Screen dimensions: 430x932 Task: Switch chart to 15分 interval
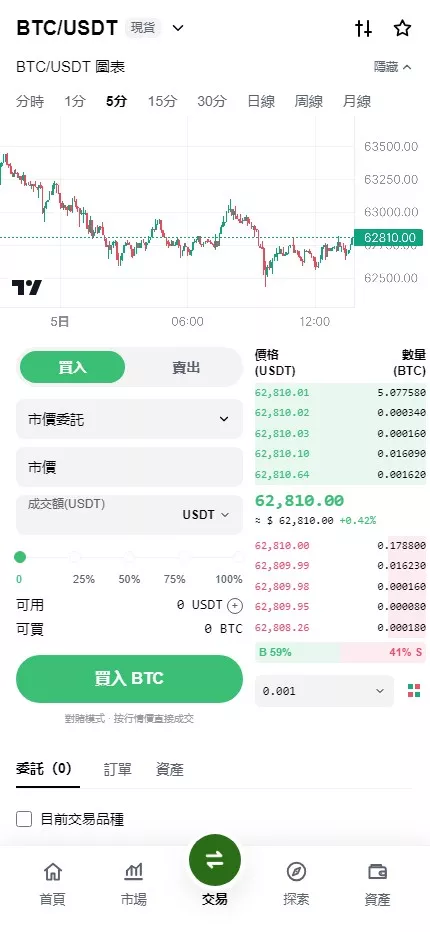point(162,101)
